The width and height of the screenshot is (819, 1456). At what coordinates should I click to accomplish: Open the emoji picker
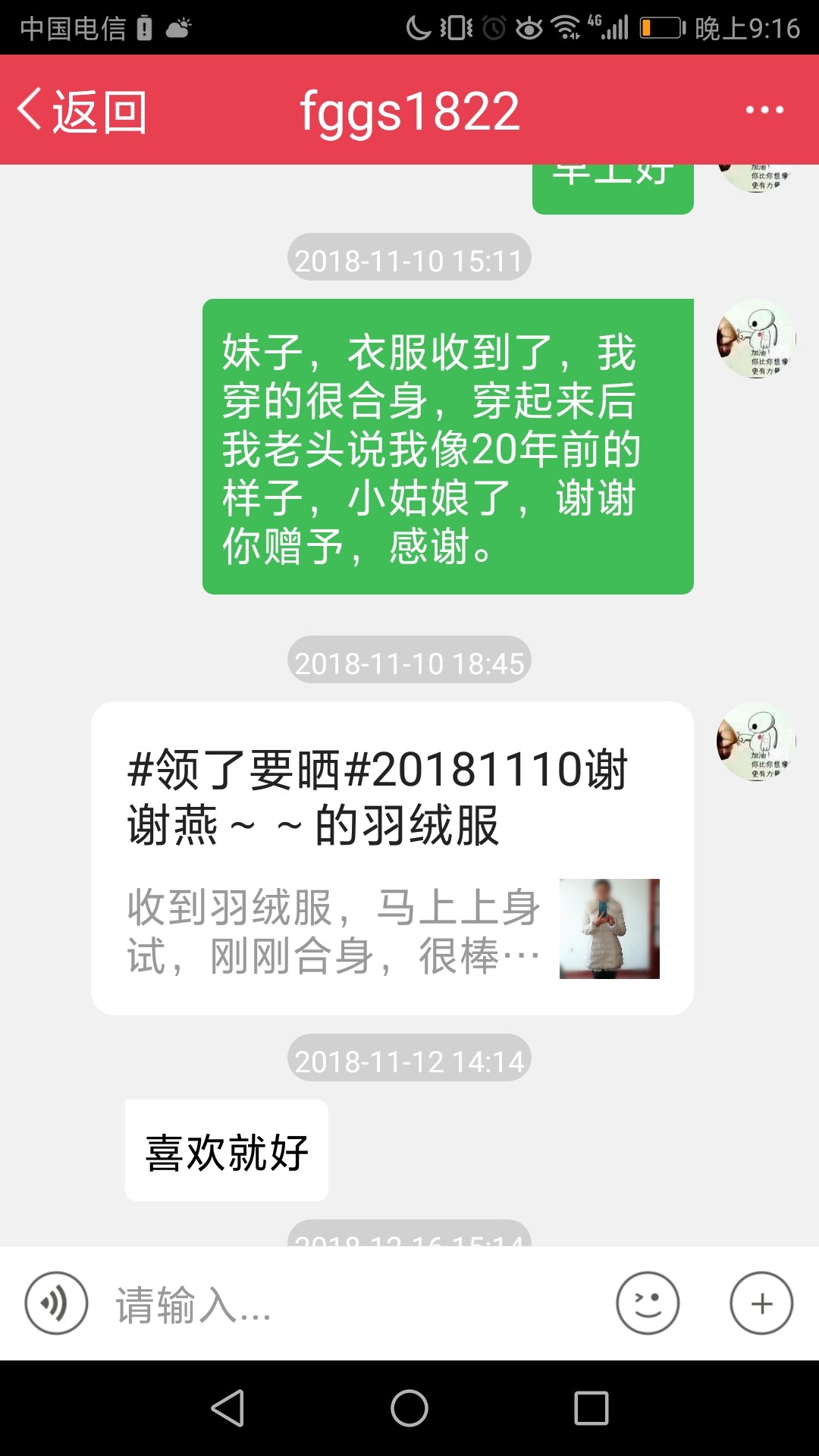pyautogui.click(x=648, y=1303)
